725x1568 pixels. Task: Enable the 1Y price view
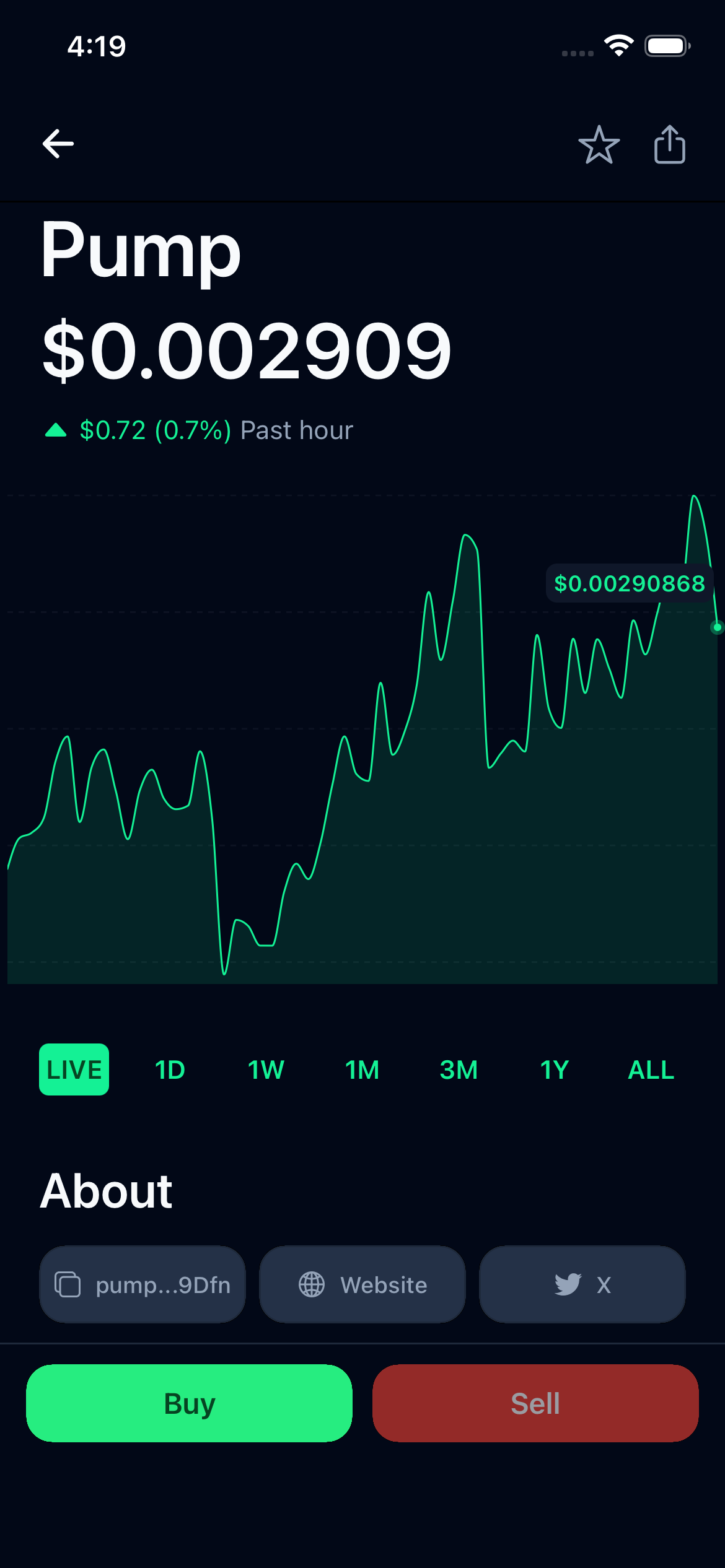pyautogui.click(x=553, y=1069)
